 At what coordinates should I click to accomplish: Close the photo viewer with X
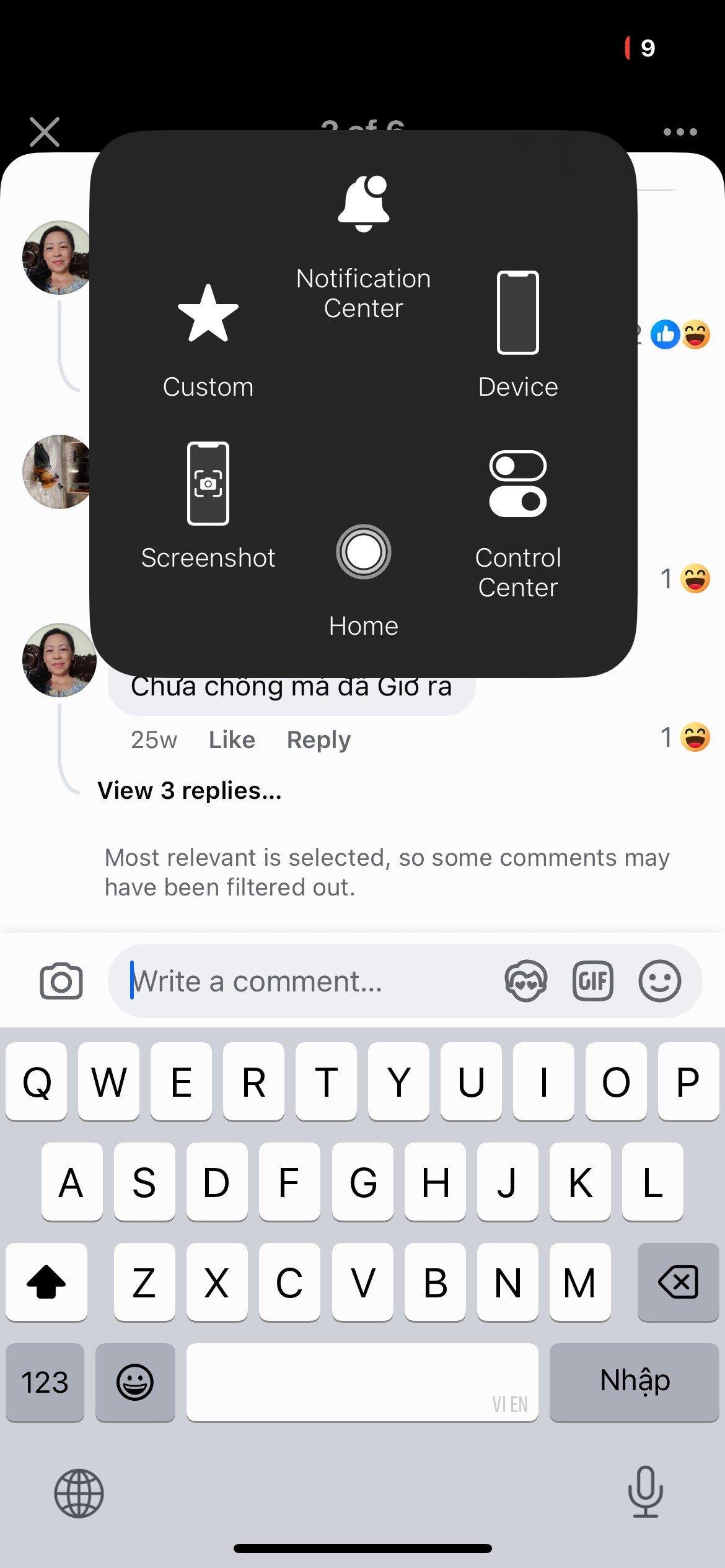[45, 132]
